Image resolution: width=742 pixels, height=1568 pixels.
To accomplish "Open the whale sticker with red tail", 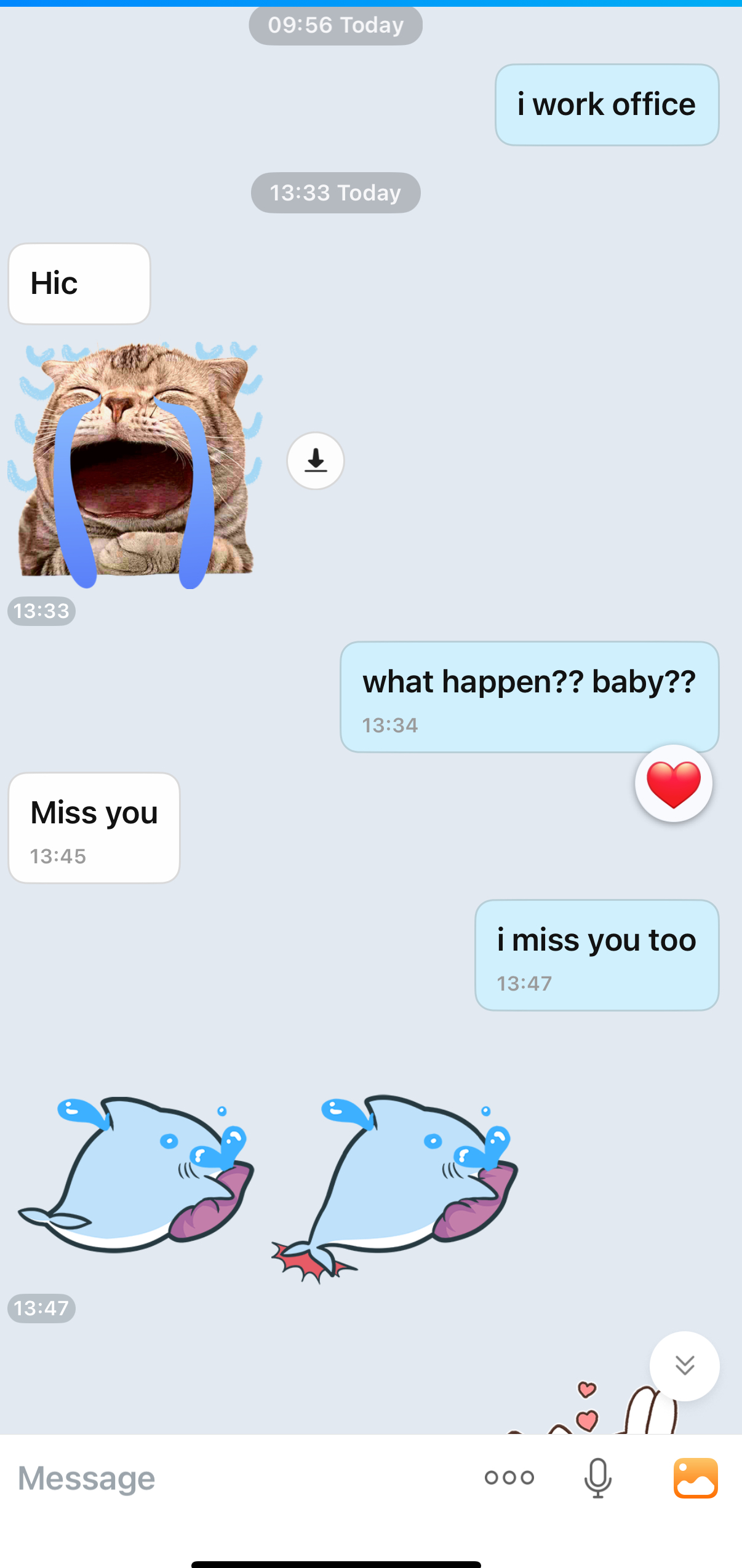I will [x=394, y=1187].
